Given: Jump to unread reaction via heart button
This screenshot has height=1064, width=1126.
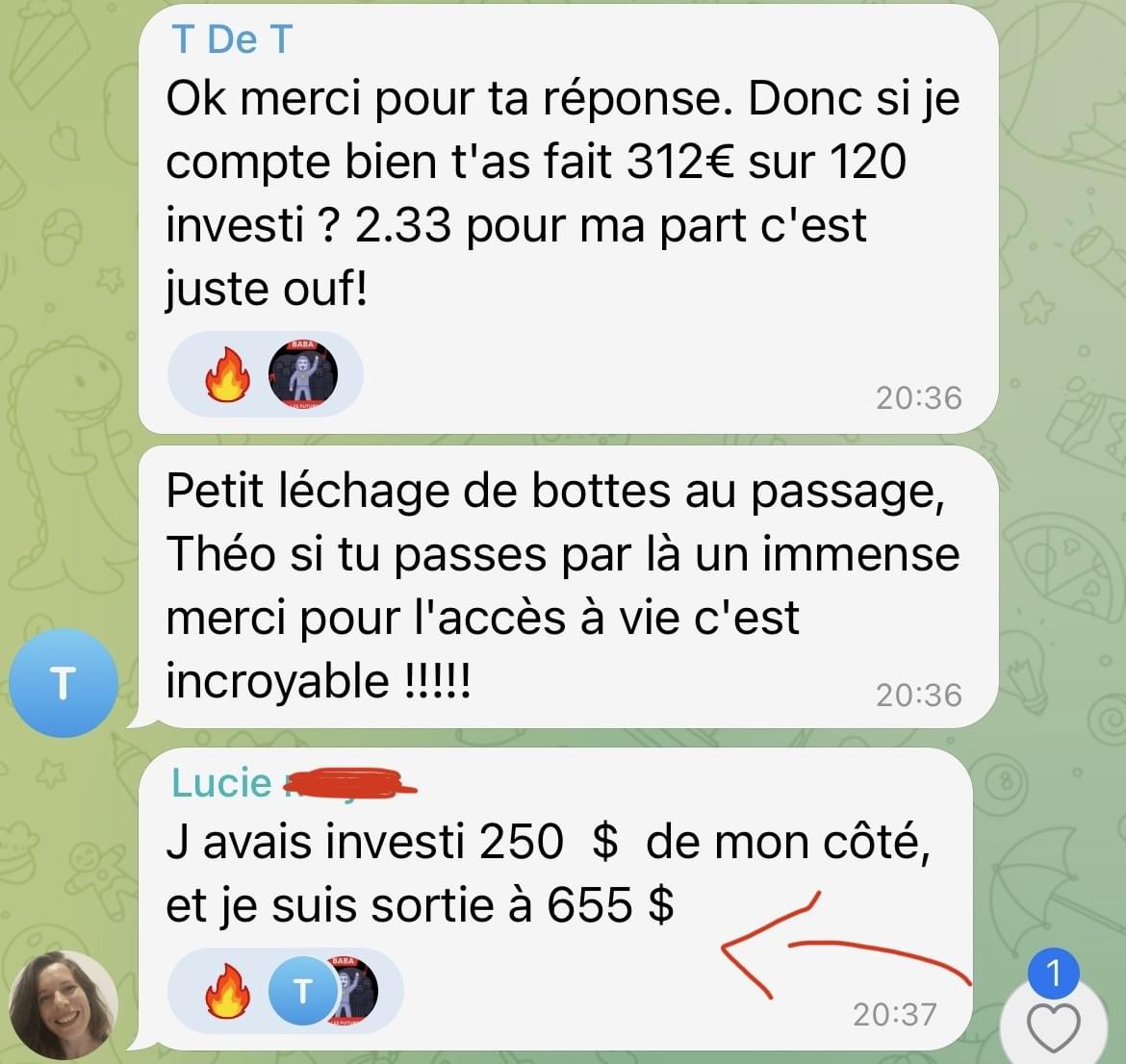Looking at the screenshot, I should pyautogui.click(x=1054, y=1026).
